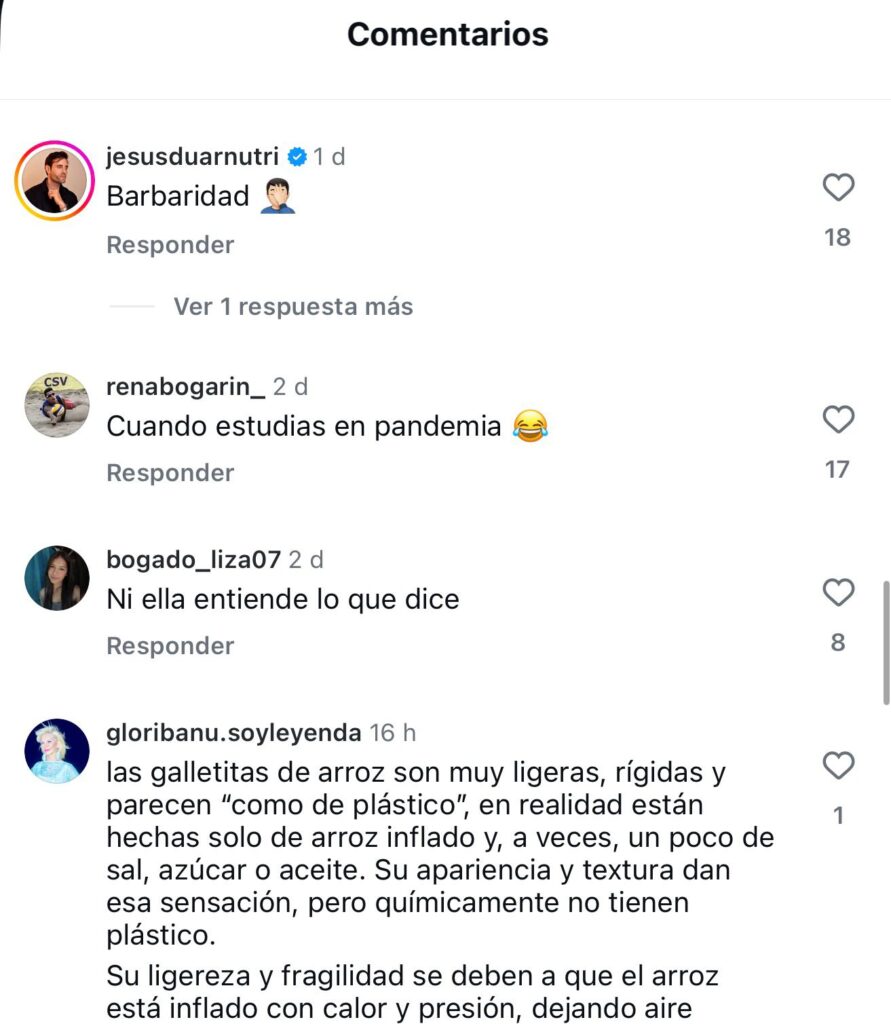The image size is (891, 1024).
Task: Open renabogarin_'s profile picture
Action: 57,405
